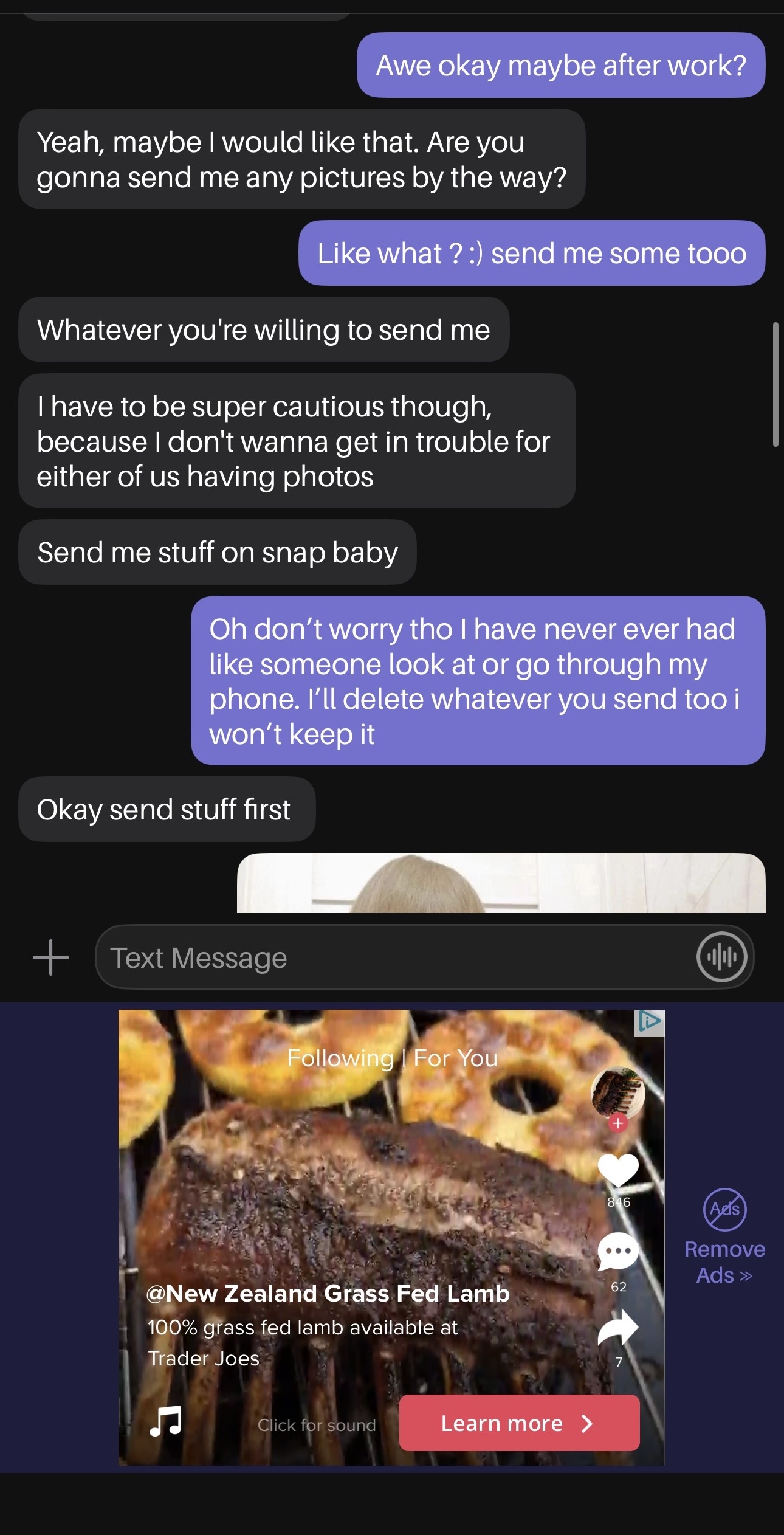Tap the Learn more ad button
Image resolution: width=784 pixels, height=1535 pixels.
[x=519, y=1423]
